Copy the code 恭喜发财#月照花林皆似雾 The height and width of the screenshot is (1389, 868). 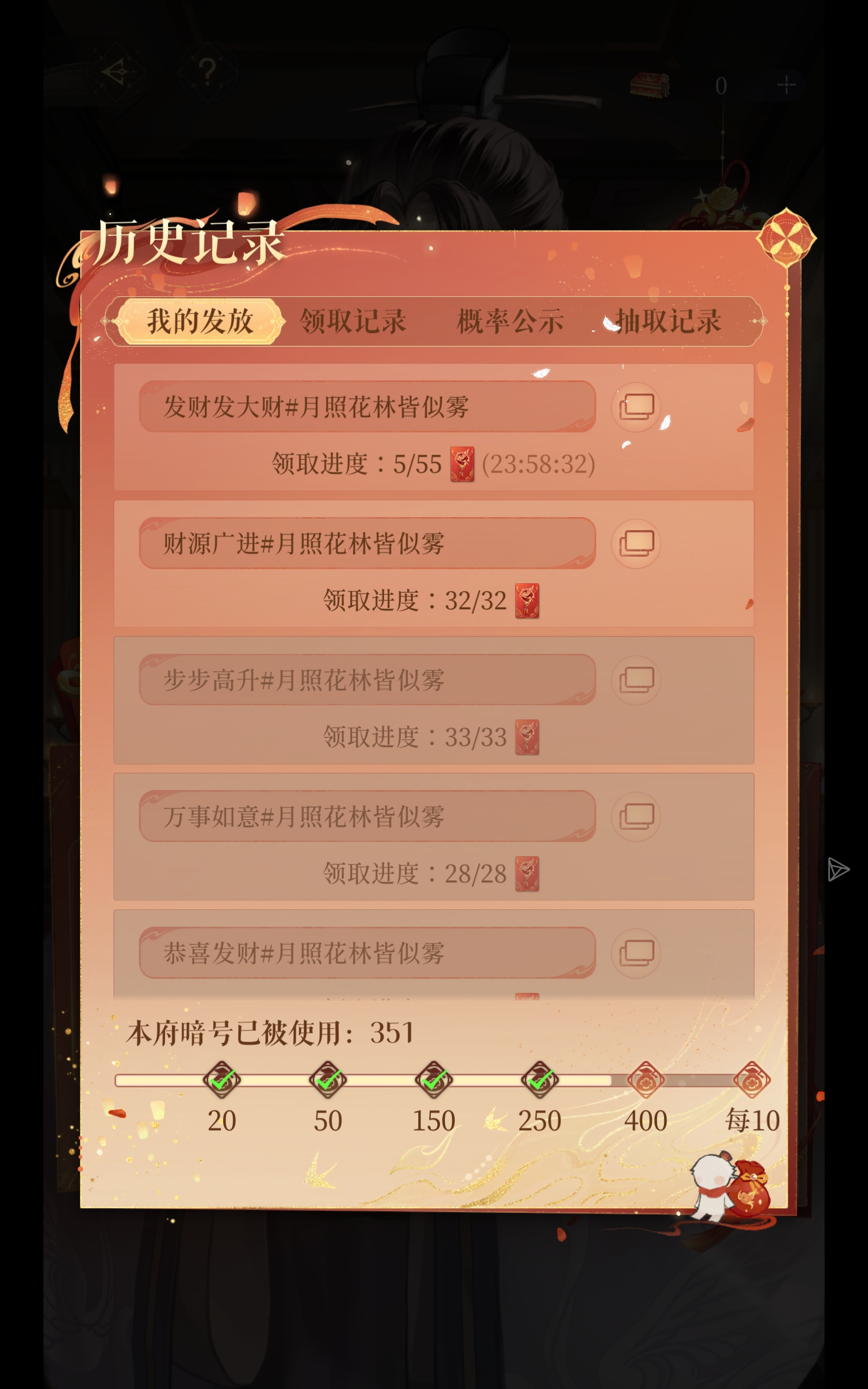636,953
